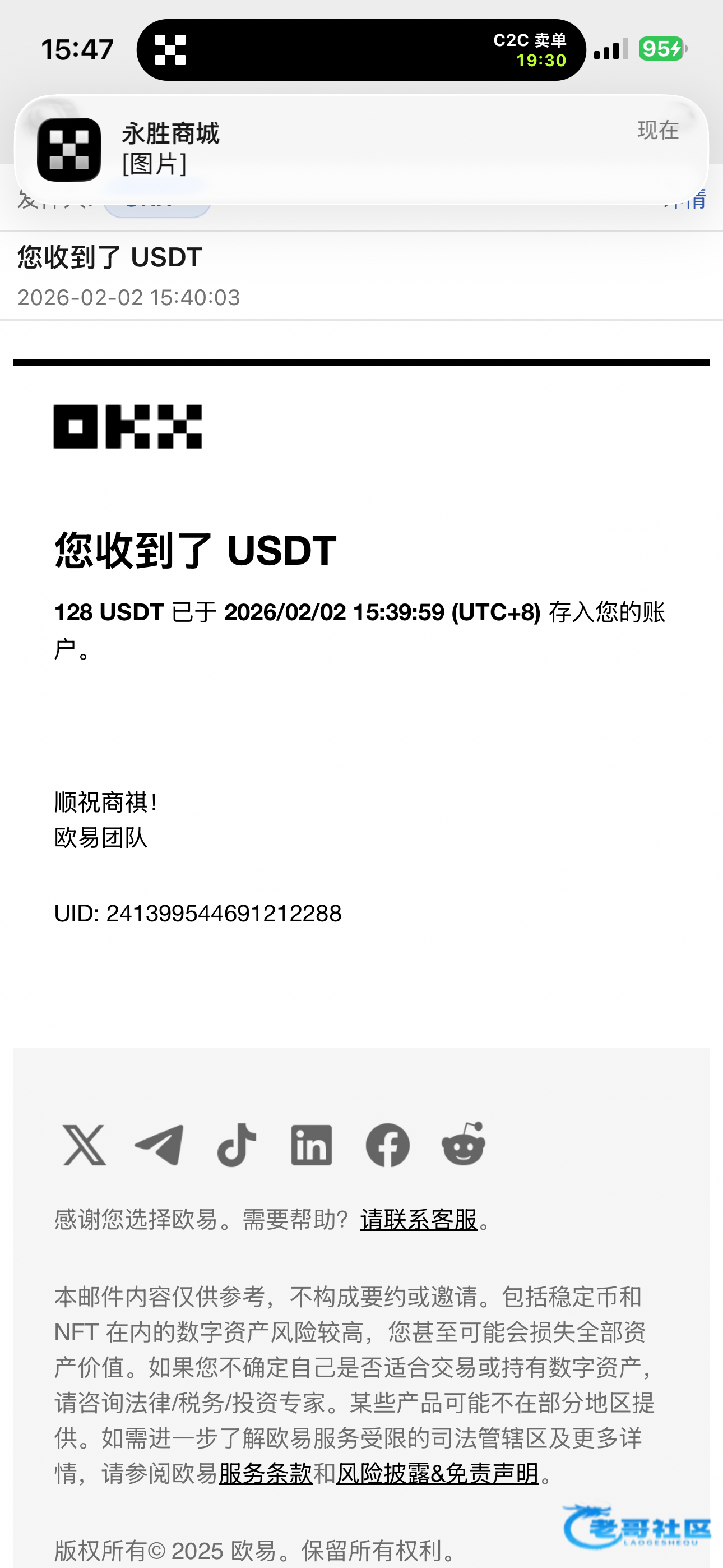Viewport: 723px width, 1568px height.
Task: Open the C2C 卖单 live activity pill
Action: 361,50
